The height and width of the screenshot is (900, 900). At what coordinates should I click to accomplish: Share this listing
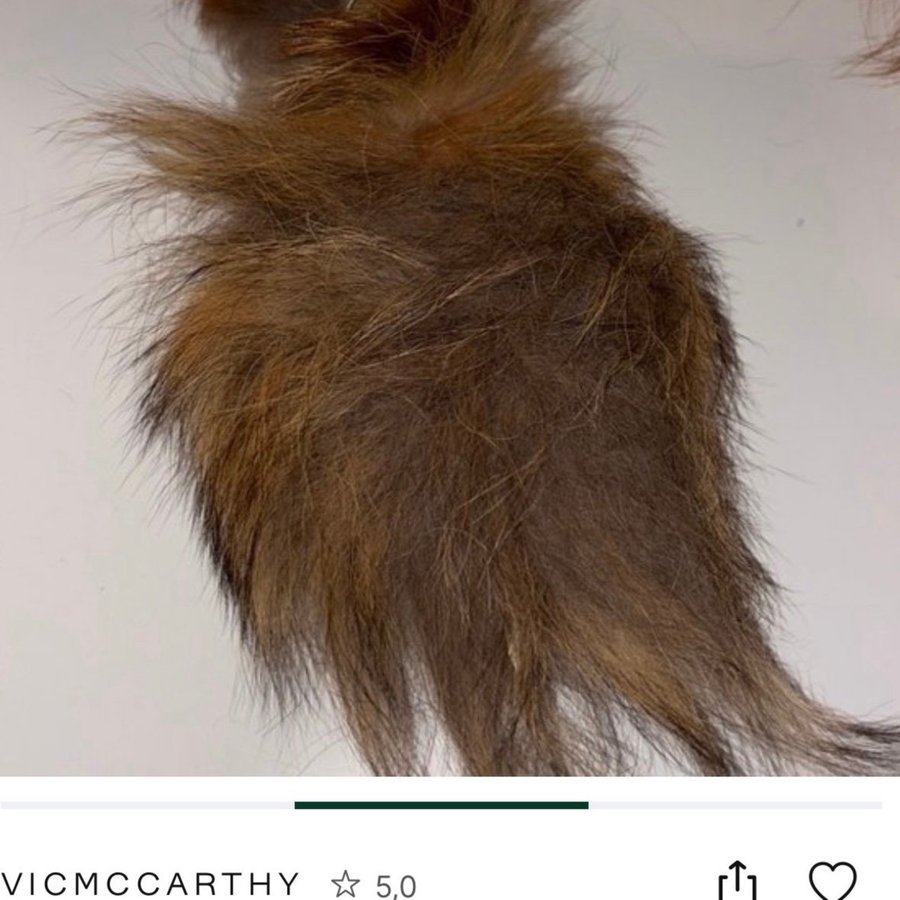[737, 881]
